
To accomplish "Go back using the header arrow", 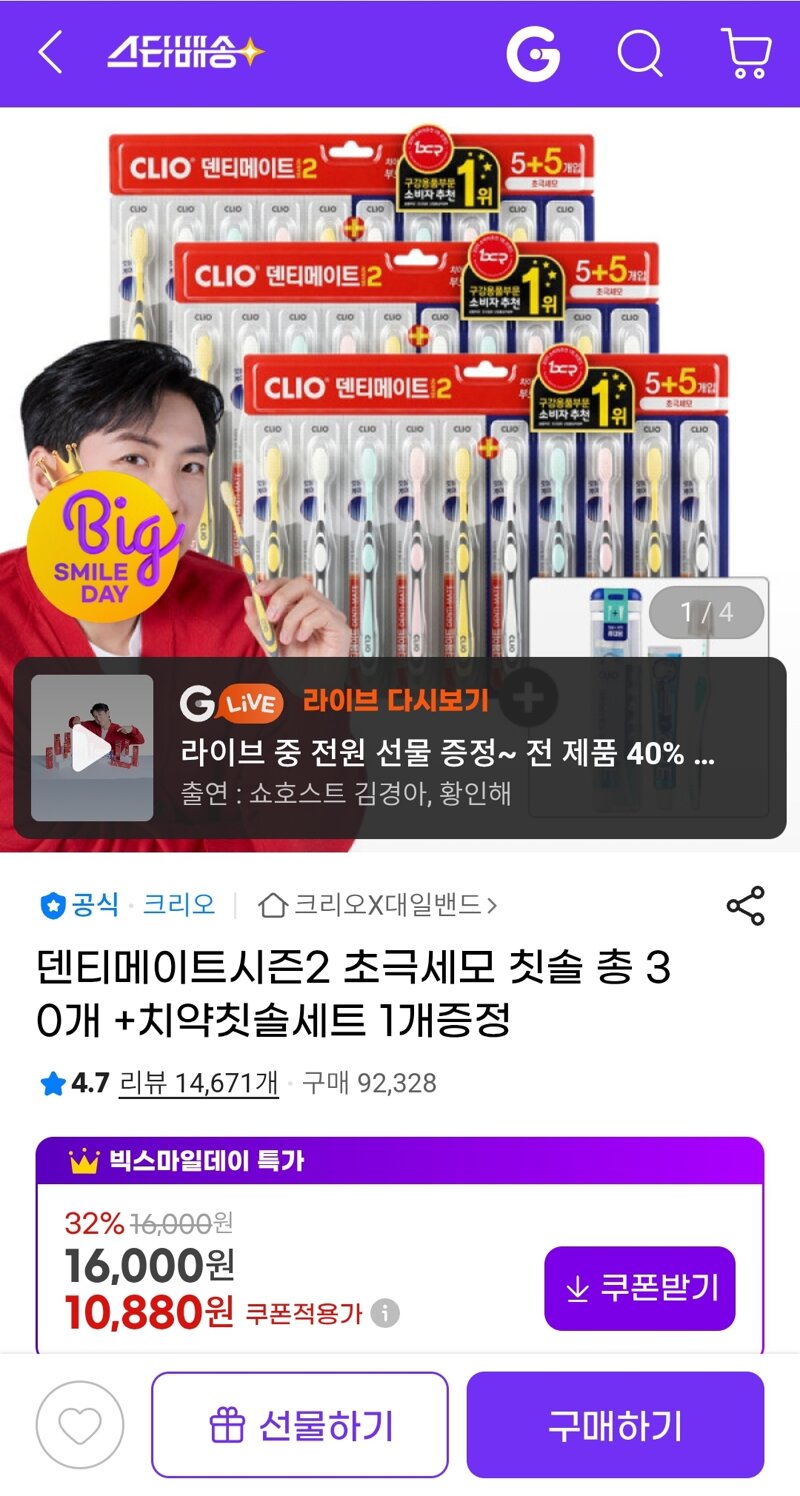I will tap(50, 52).
